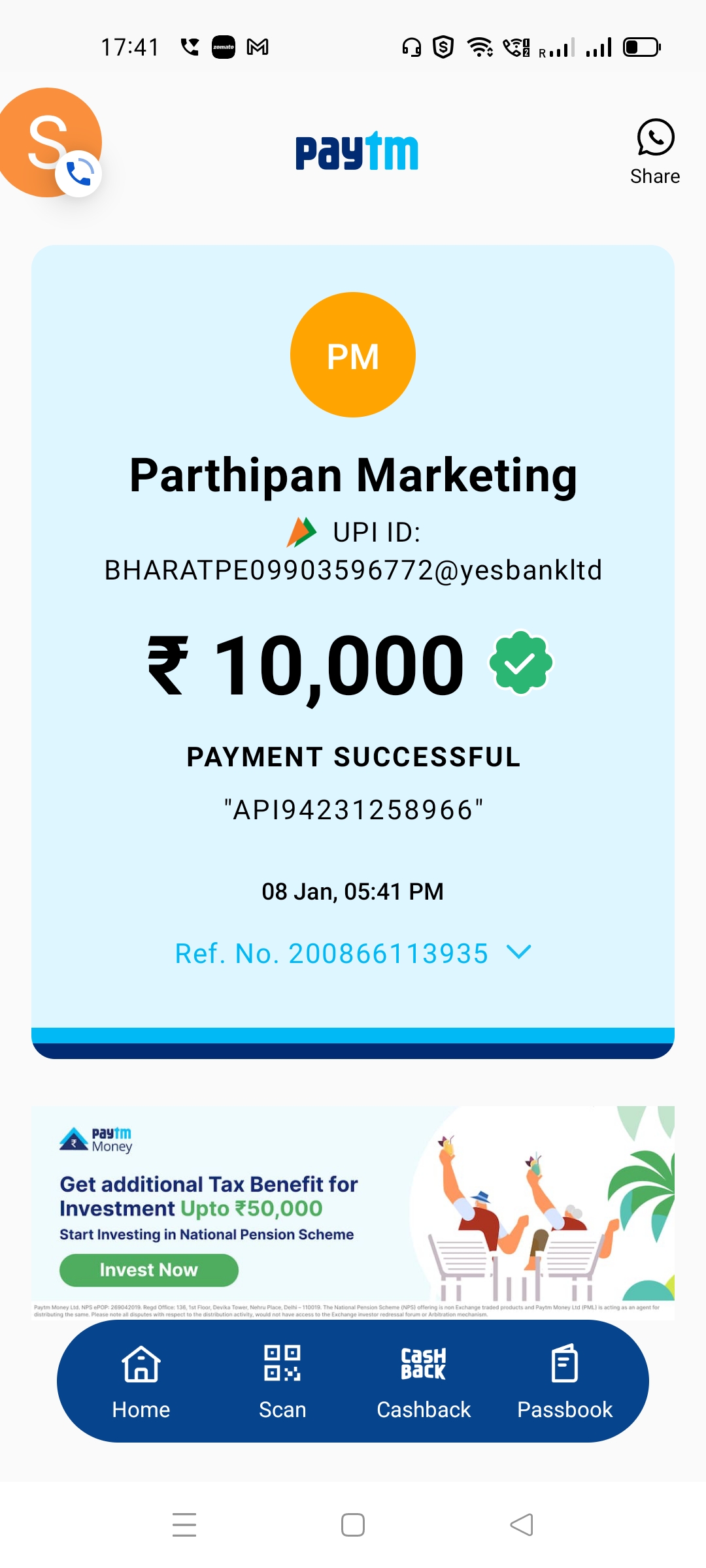This screenshot has width=706, height=1568.
Task: Tap the floating call bubble with S avatar
Action: tap(50, 142)
